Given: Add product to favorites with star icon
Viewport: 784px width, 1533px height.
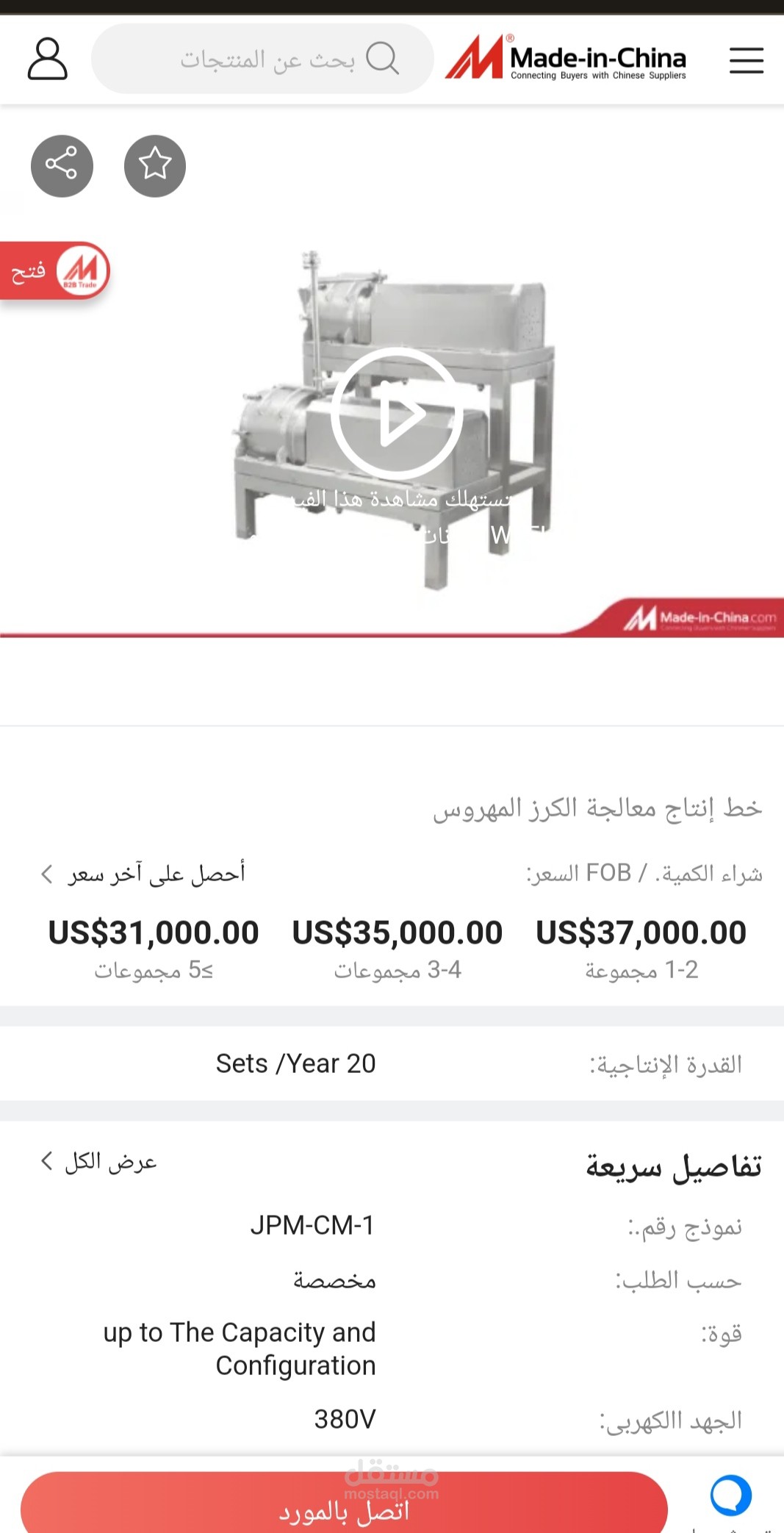Looking at the screenshot, I should 155,166.
